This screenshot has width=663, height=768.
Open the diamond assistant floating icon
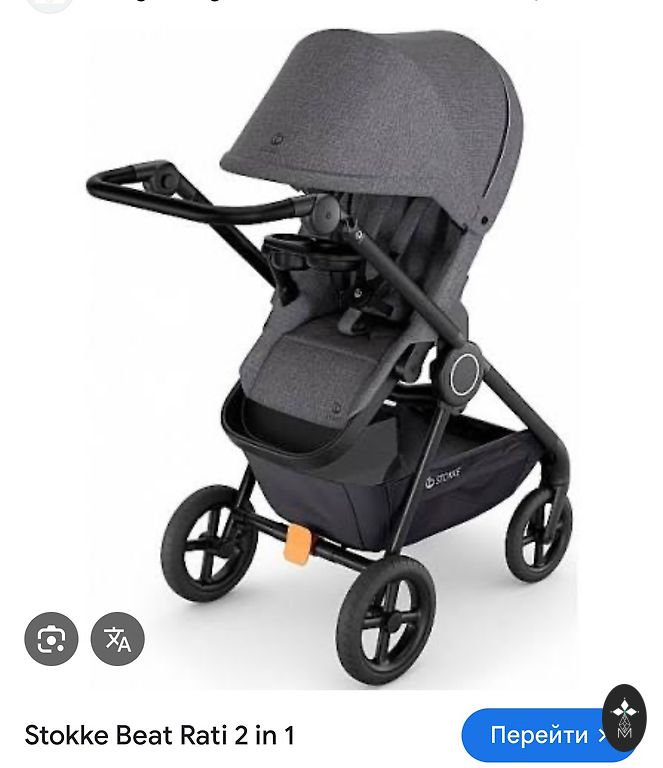click(x=625, y=717)
